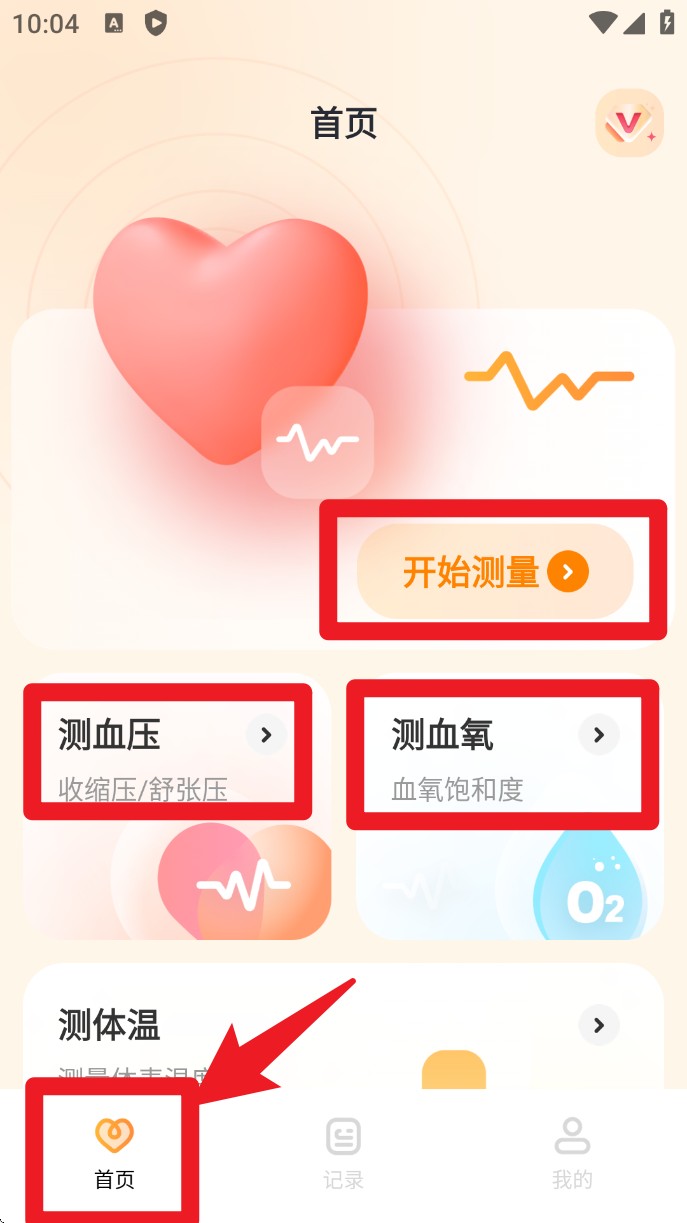The height and width of the screenshot is (1223, 687).
Task: Select the 首页 tab
Action: click(114, 1154)
